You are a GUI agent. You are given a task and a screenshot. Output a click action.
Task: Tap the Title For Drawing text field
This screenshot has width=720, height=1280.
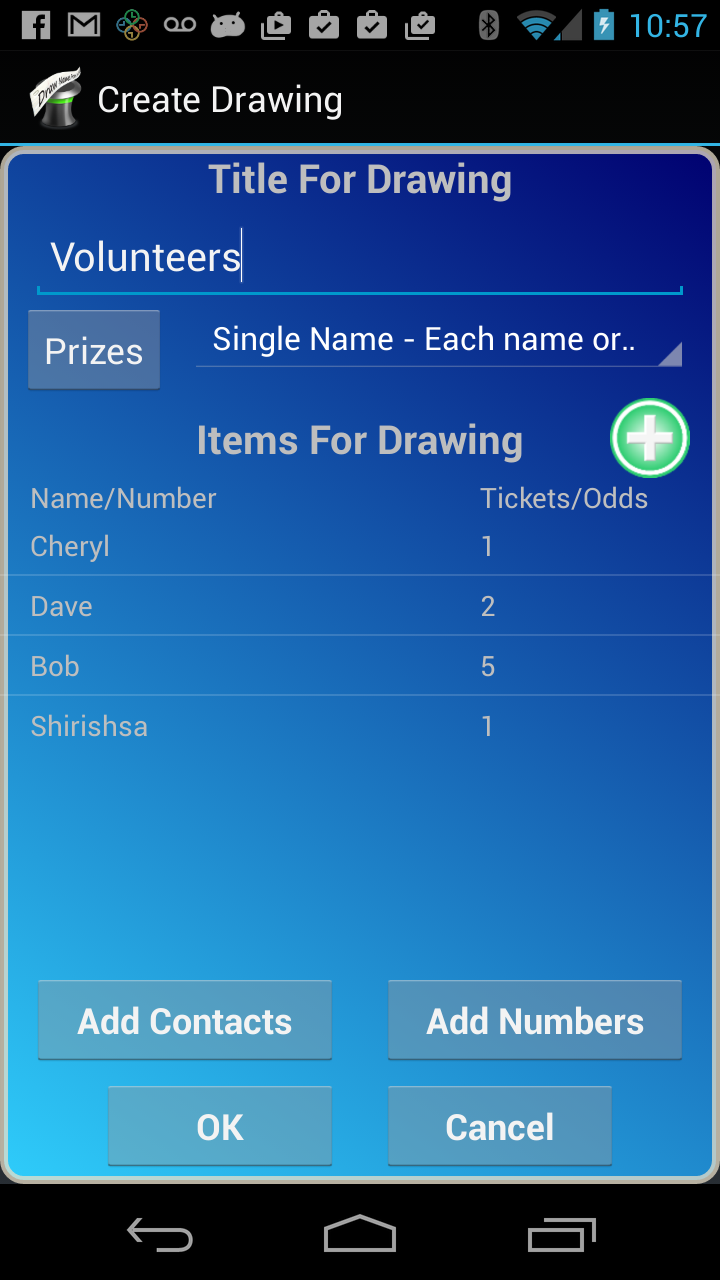pos(360,257)
